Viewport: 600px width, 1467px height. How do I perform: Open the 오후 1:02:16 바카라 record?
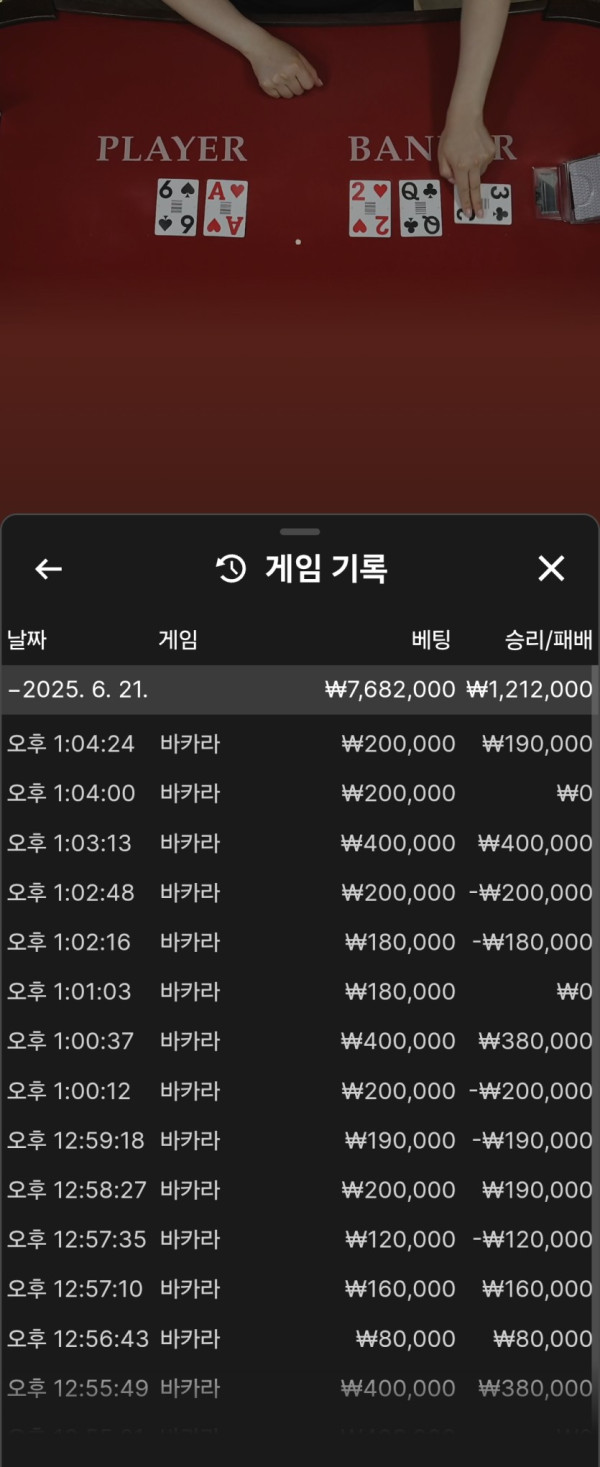pyautogui.click(x=299, y=942)
